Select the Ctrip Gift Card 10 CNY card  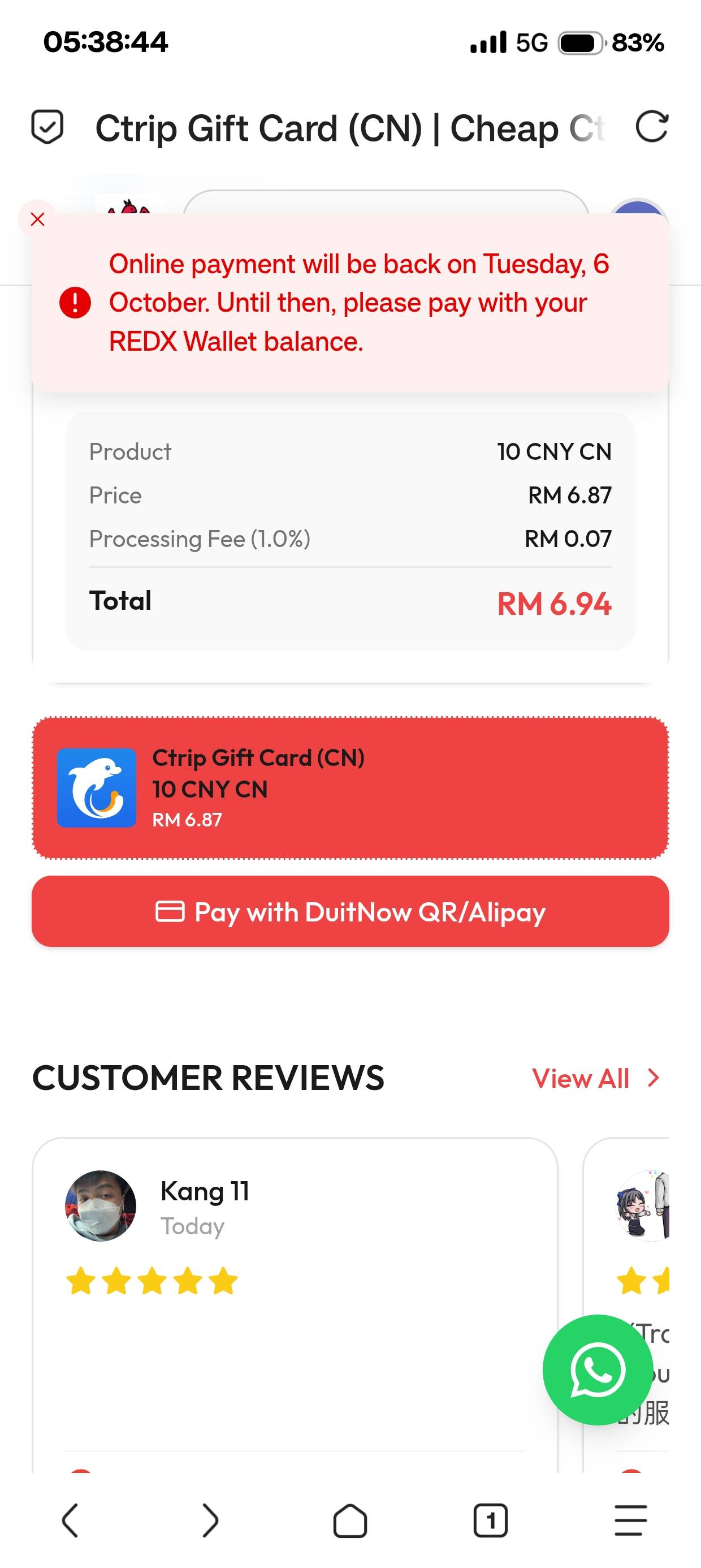tap(350, 789)
